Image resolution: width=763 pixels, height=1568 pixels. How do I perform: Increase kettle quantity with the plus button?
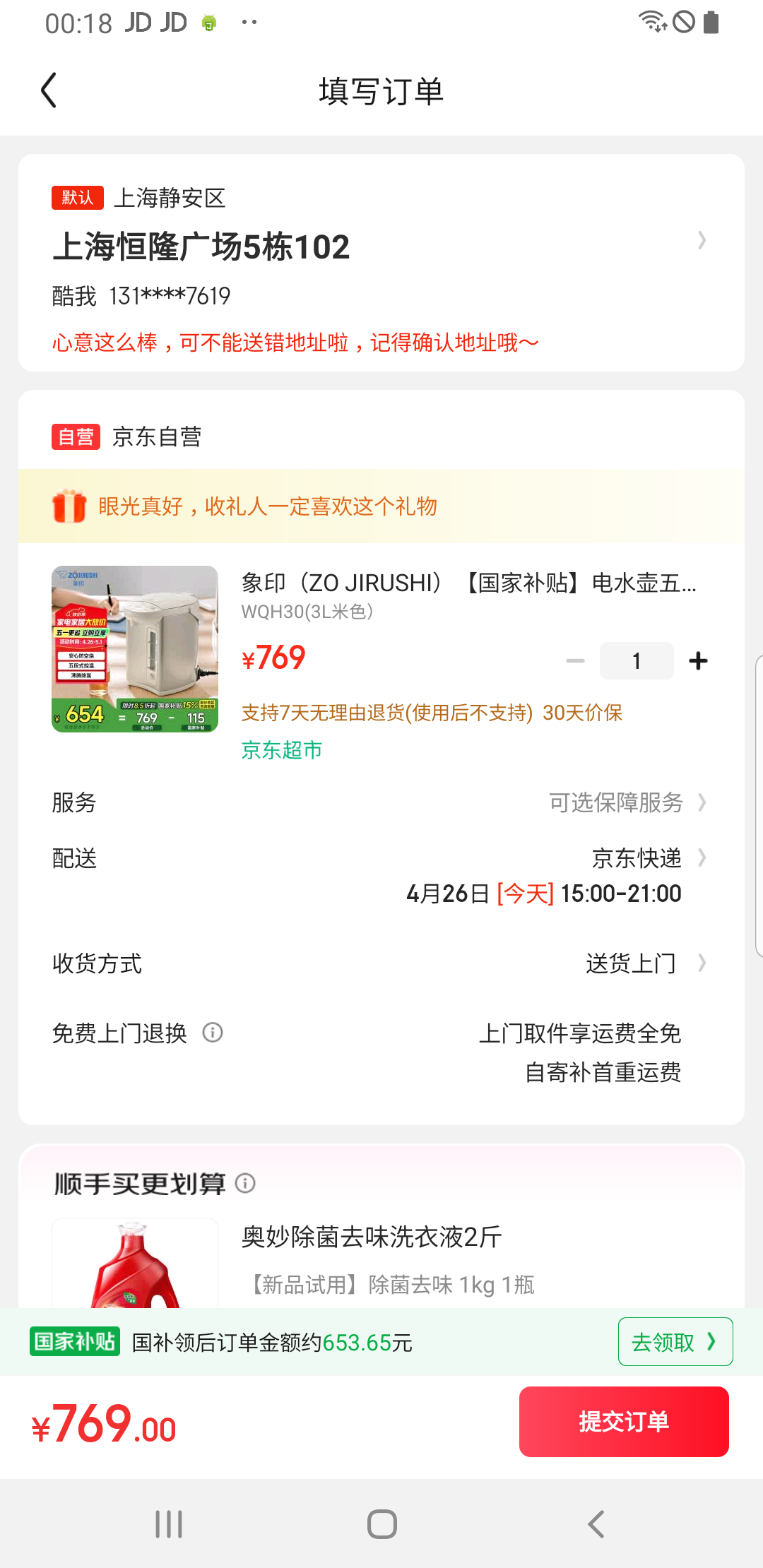(698, 660)
